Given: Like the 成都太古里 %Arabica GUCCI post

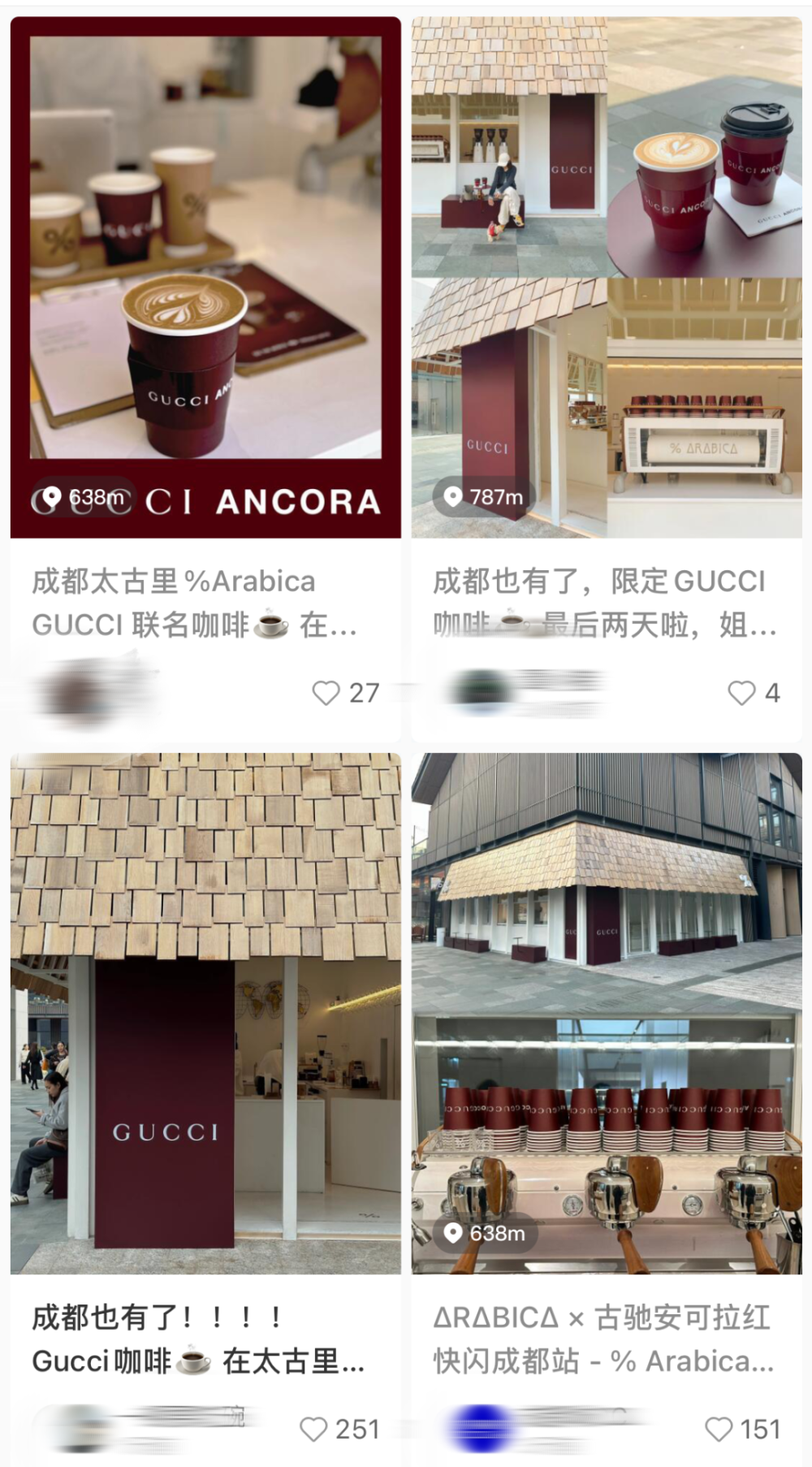Looking at the screenshot, I should (x=328, y=692).
